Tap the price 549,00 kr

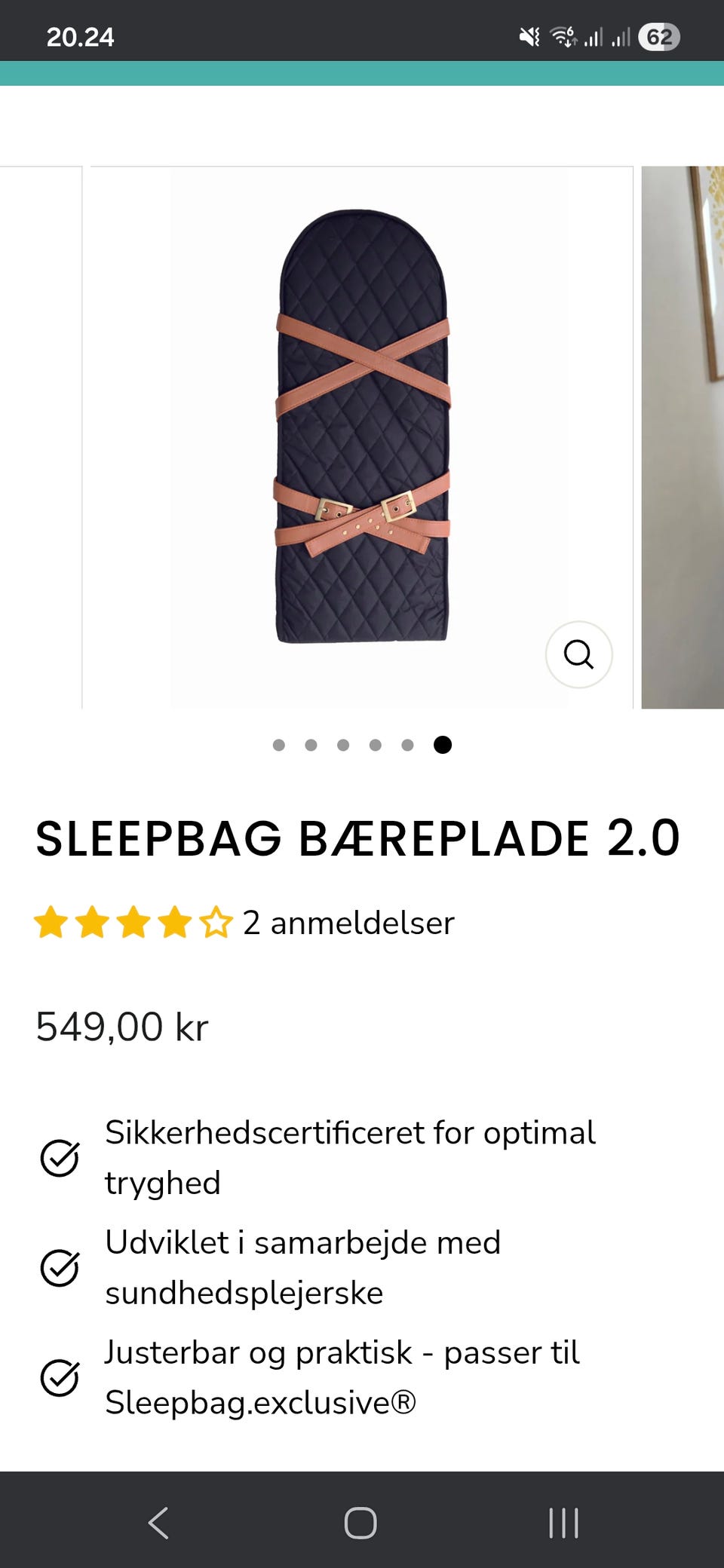pyautogui.click(x=123, y=1027)
